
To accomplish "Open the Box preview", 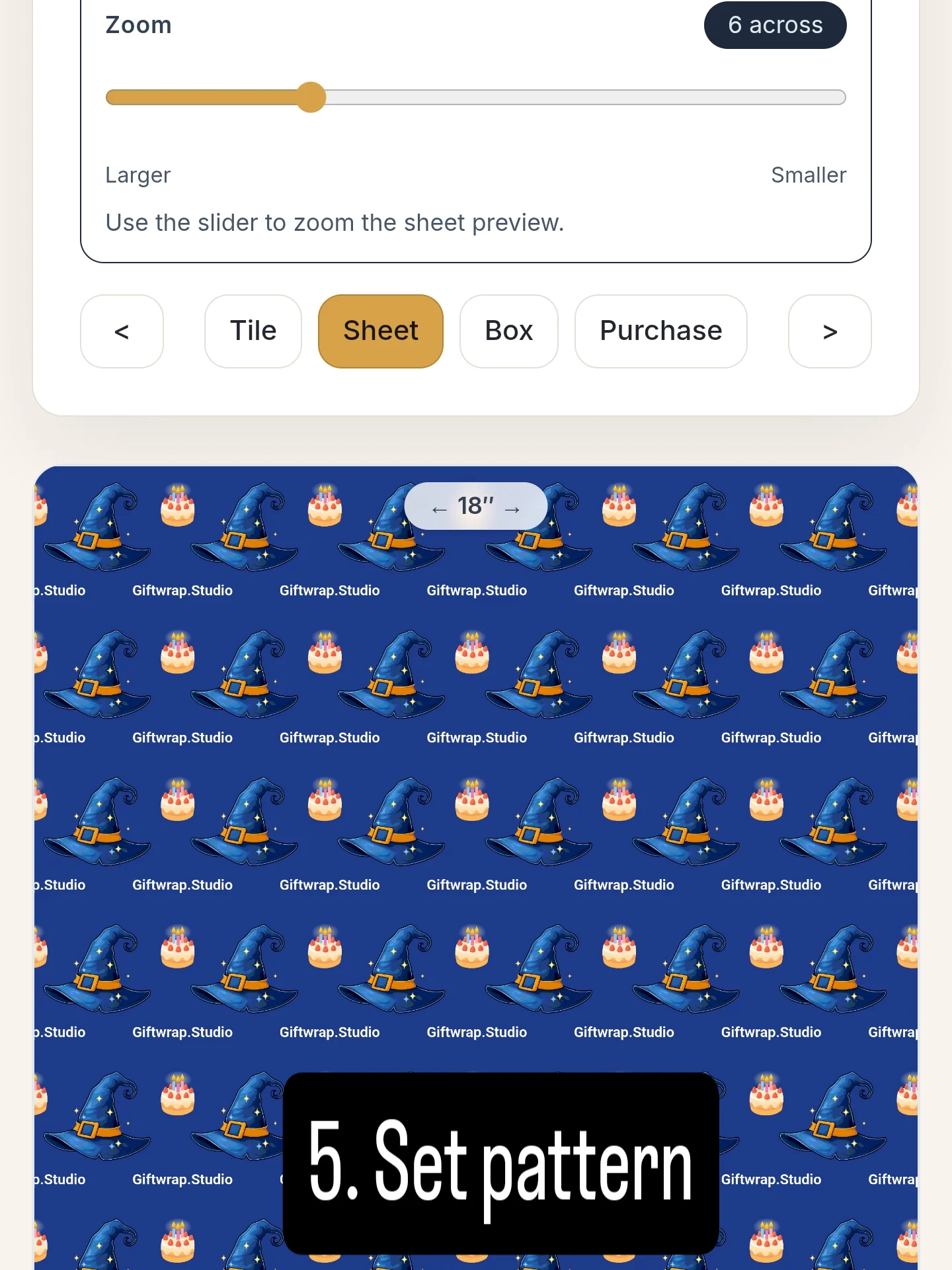I will (508, 331).
